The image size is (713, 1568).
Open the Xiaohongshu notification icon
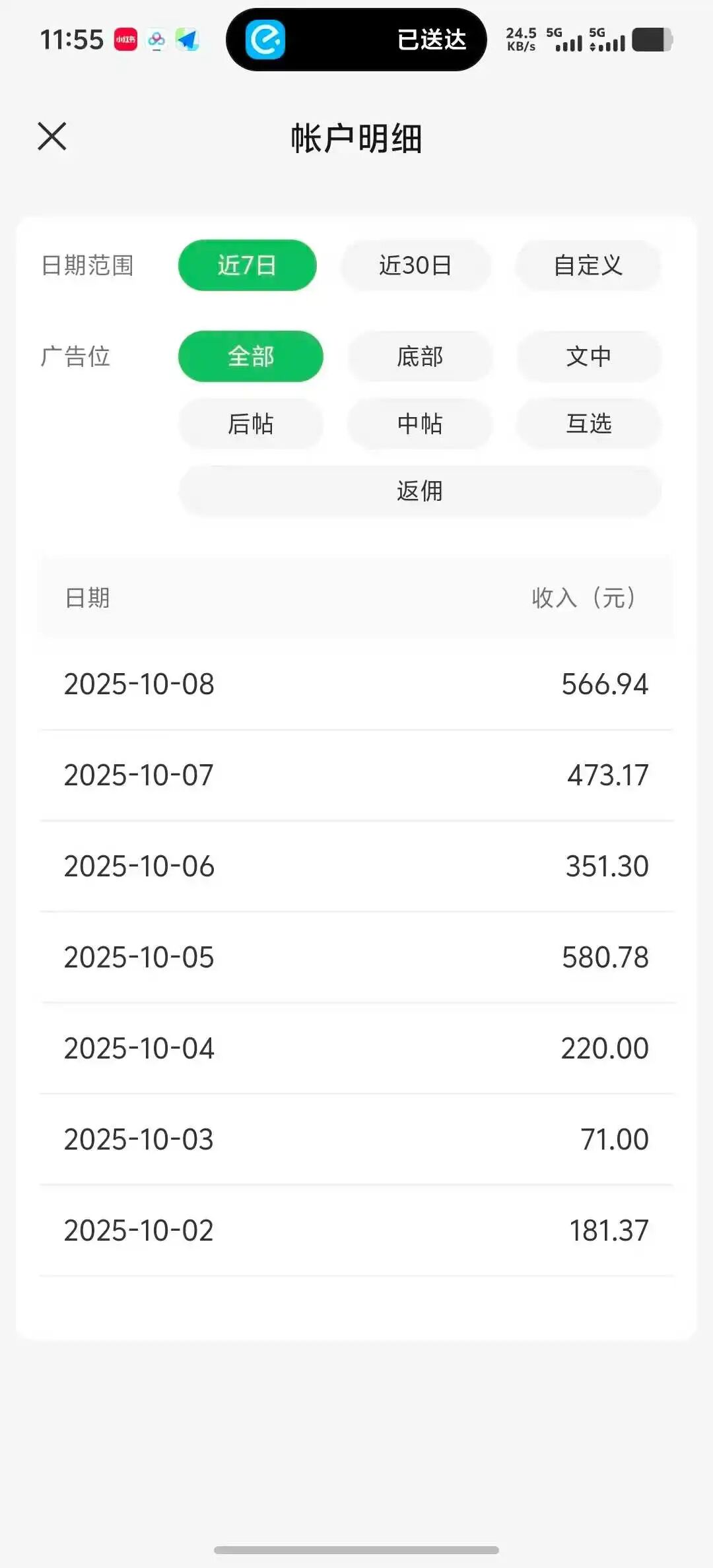pos(125,40)
